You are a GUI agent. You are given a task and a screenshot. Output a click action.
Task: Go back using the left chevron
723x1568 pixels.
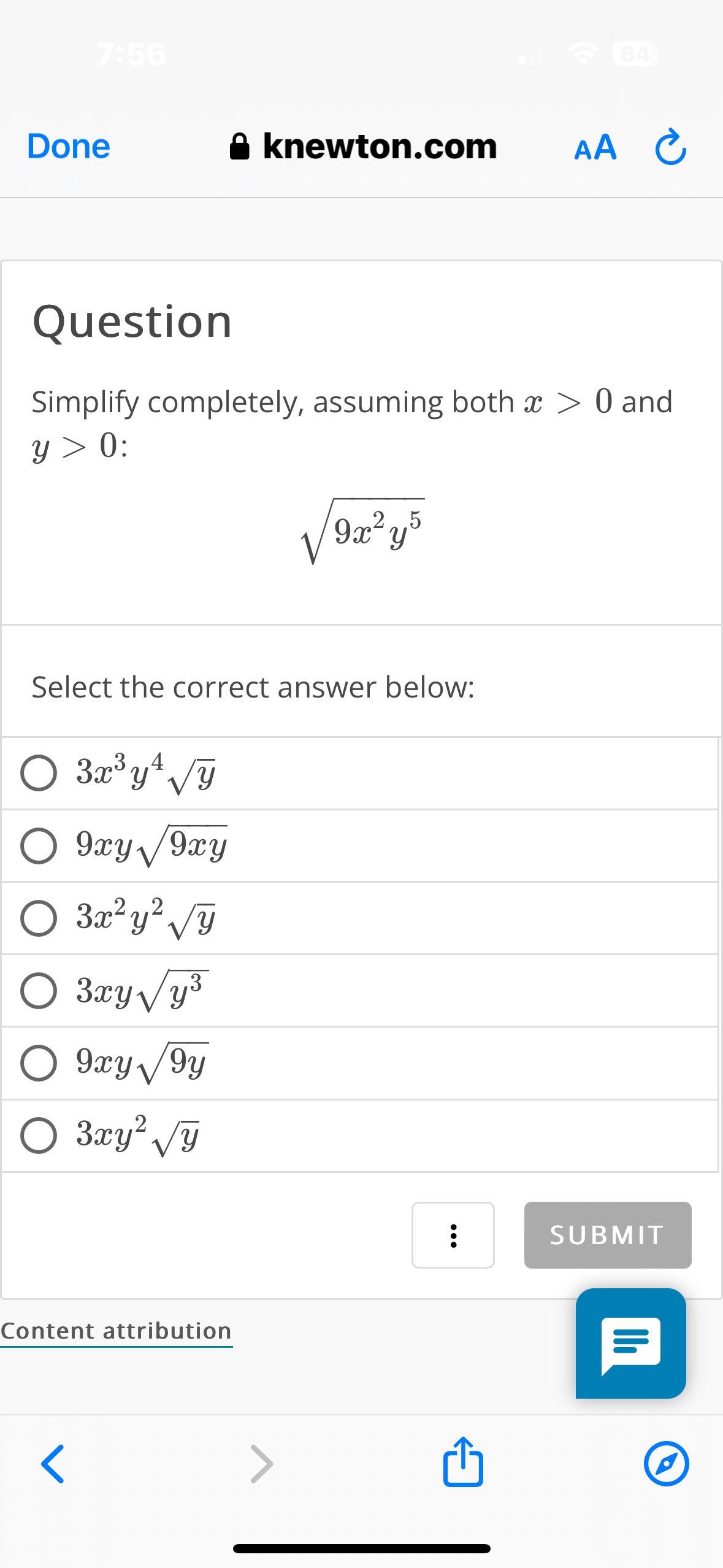53,1463
